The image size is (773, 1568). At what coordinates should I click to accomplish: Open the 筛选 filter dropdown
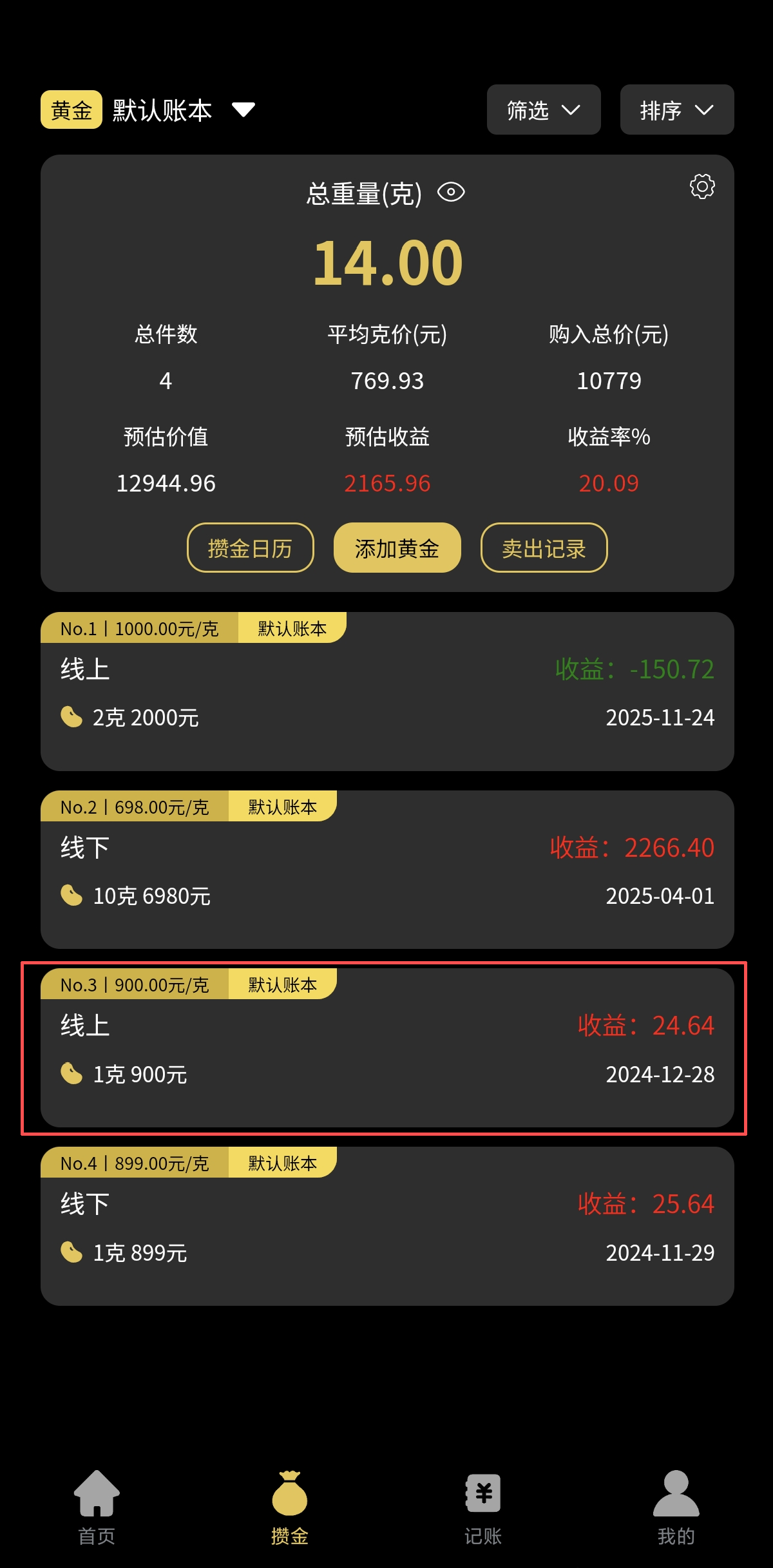point(543,110)
